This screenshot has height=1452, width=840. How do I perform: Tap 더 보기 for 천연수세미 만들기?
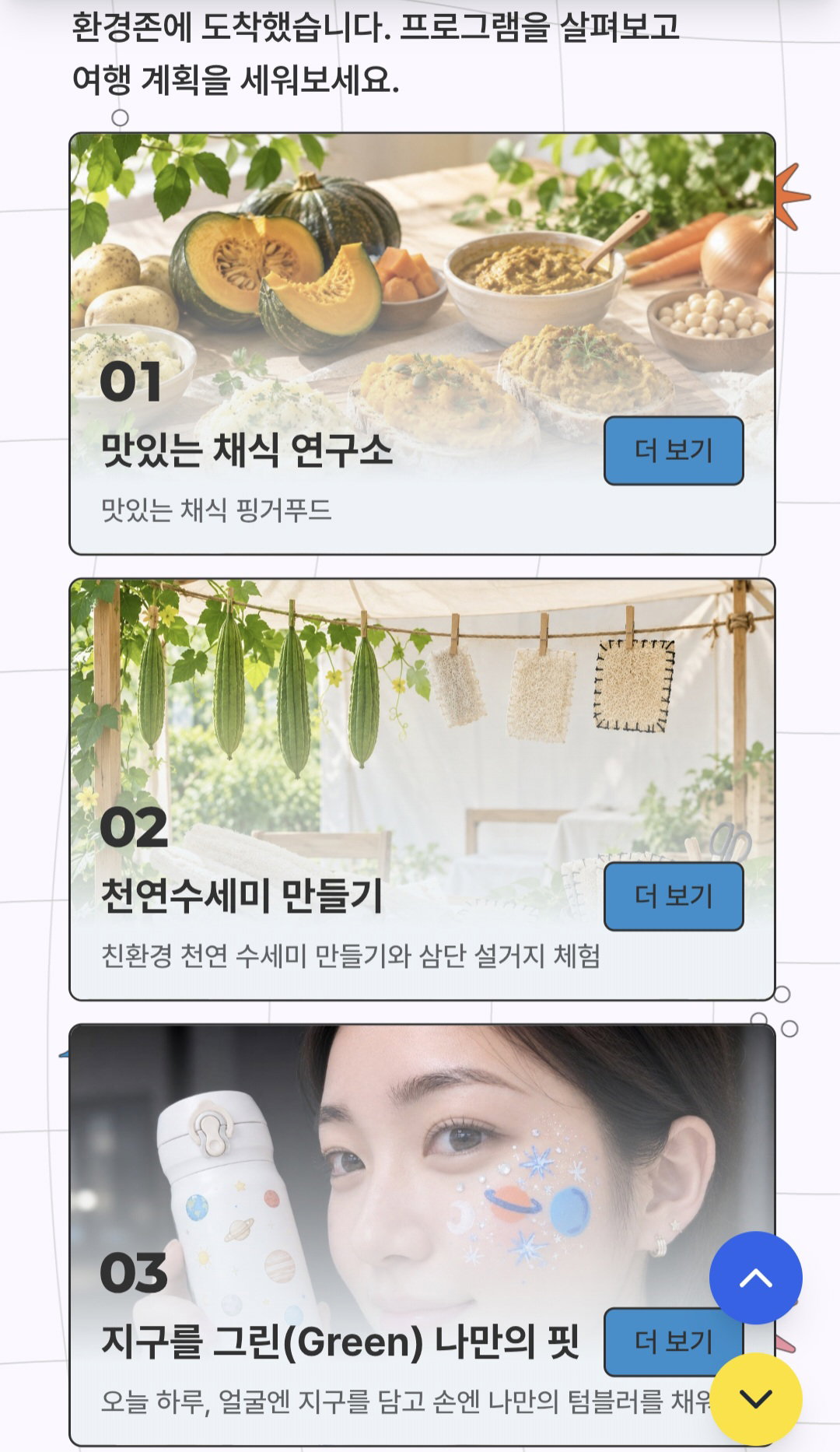pos(674,896)
